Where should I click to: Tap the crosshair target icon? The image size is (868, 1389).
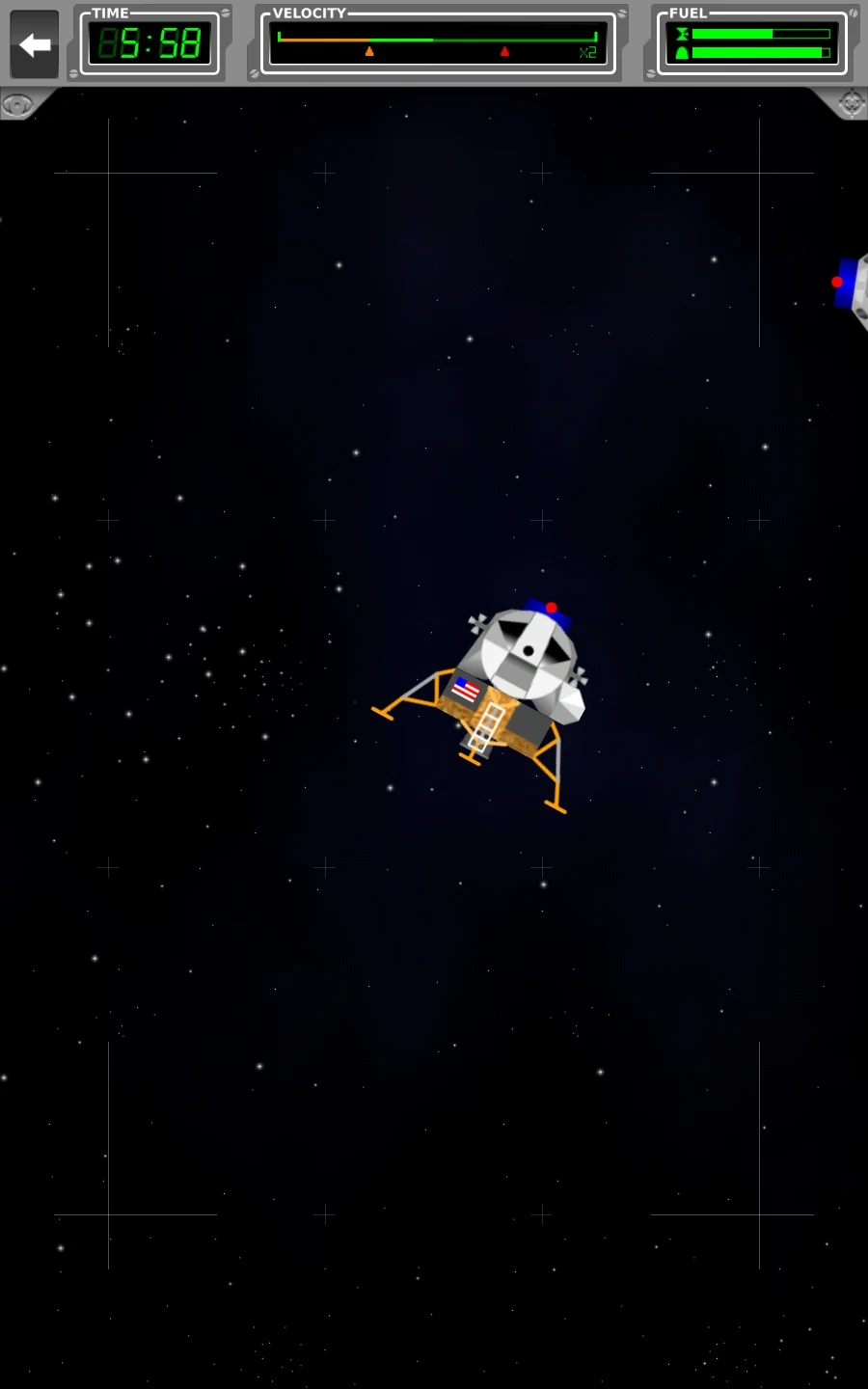[x=851, y=102]
